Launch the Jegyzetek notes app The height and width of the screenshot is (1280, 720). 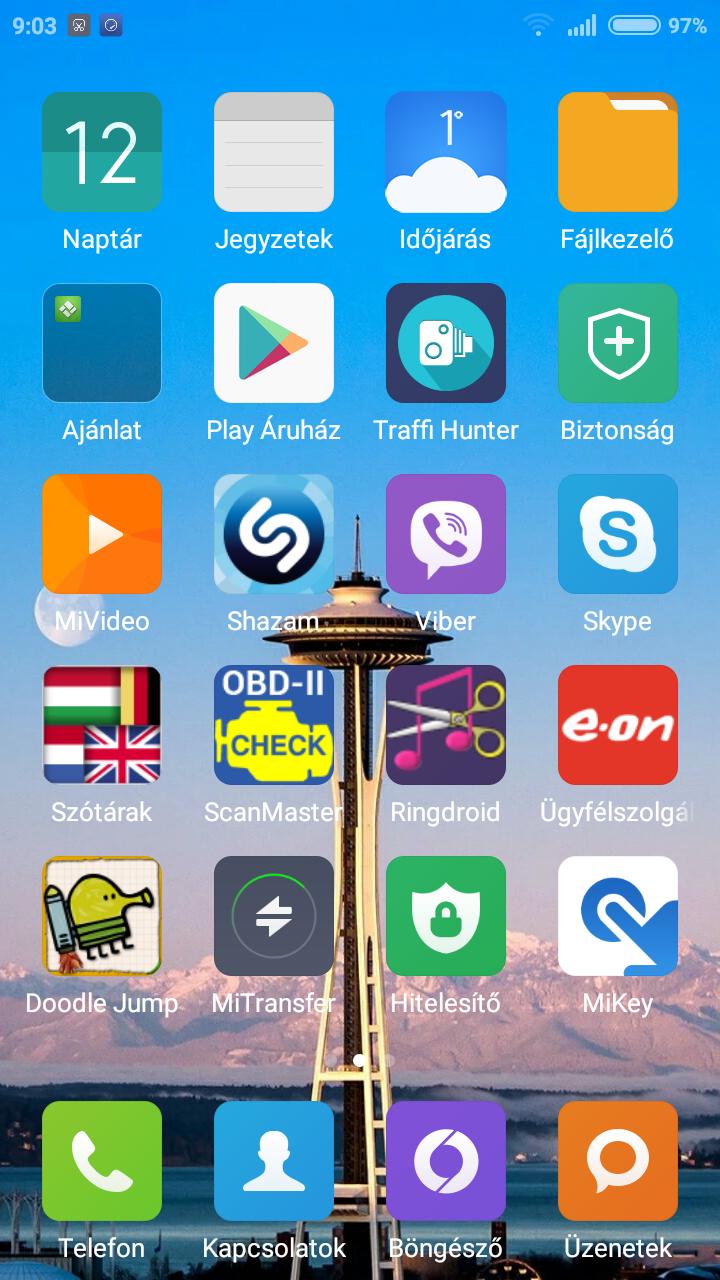click(x=274, y=152)
